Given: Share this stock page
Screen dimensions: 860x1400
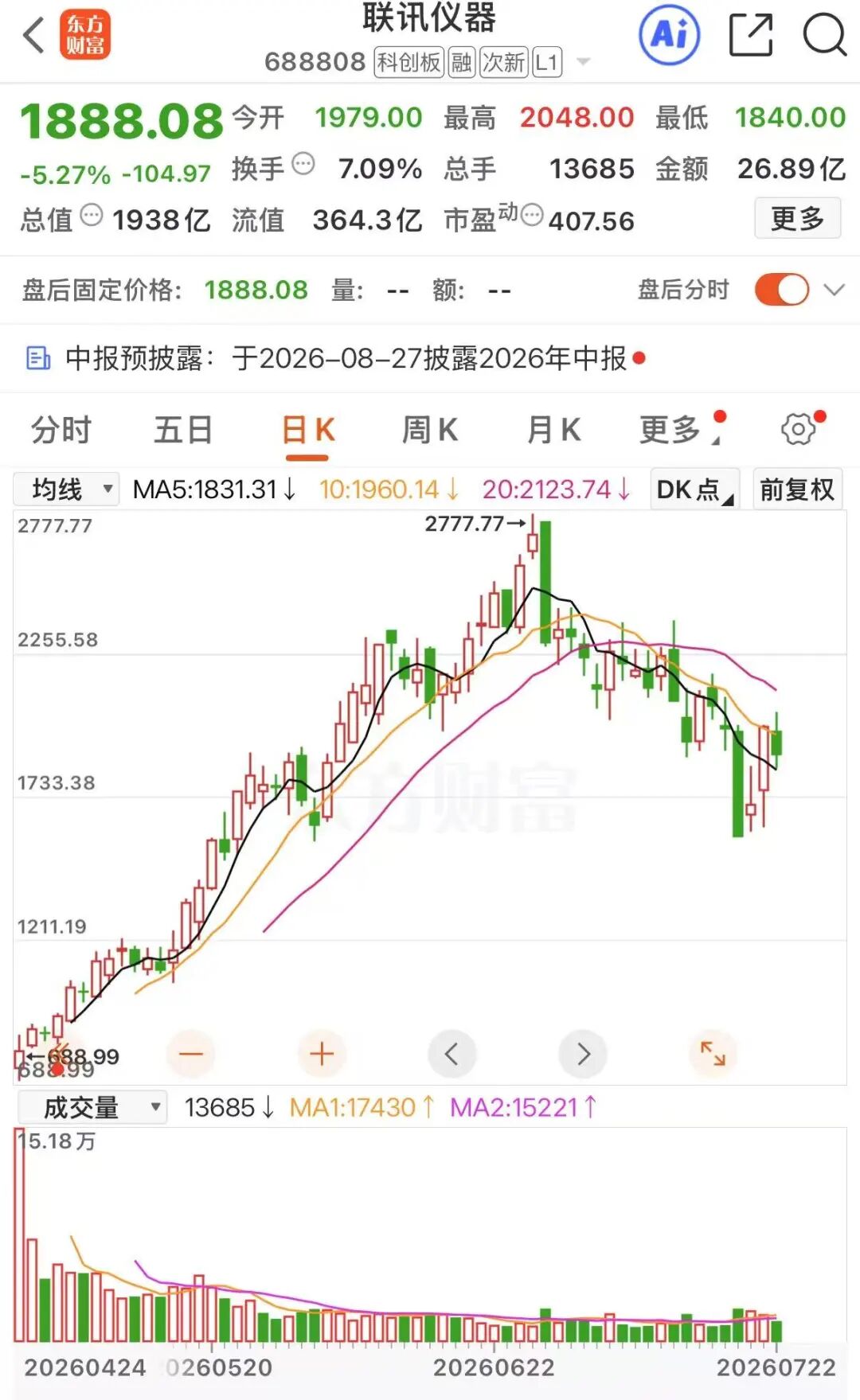Looking at the screenshot, I should tap(751, 35).
